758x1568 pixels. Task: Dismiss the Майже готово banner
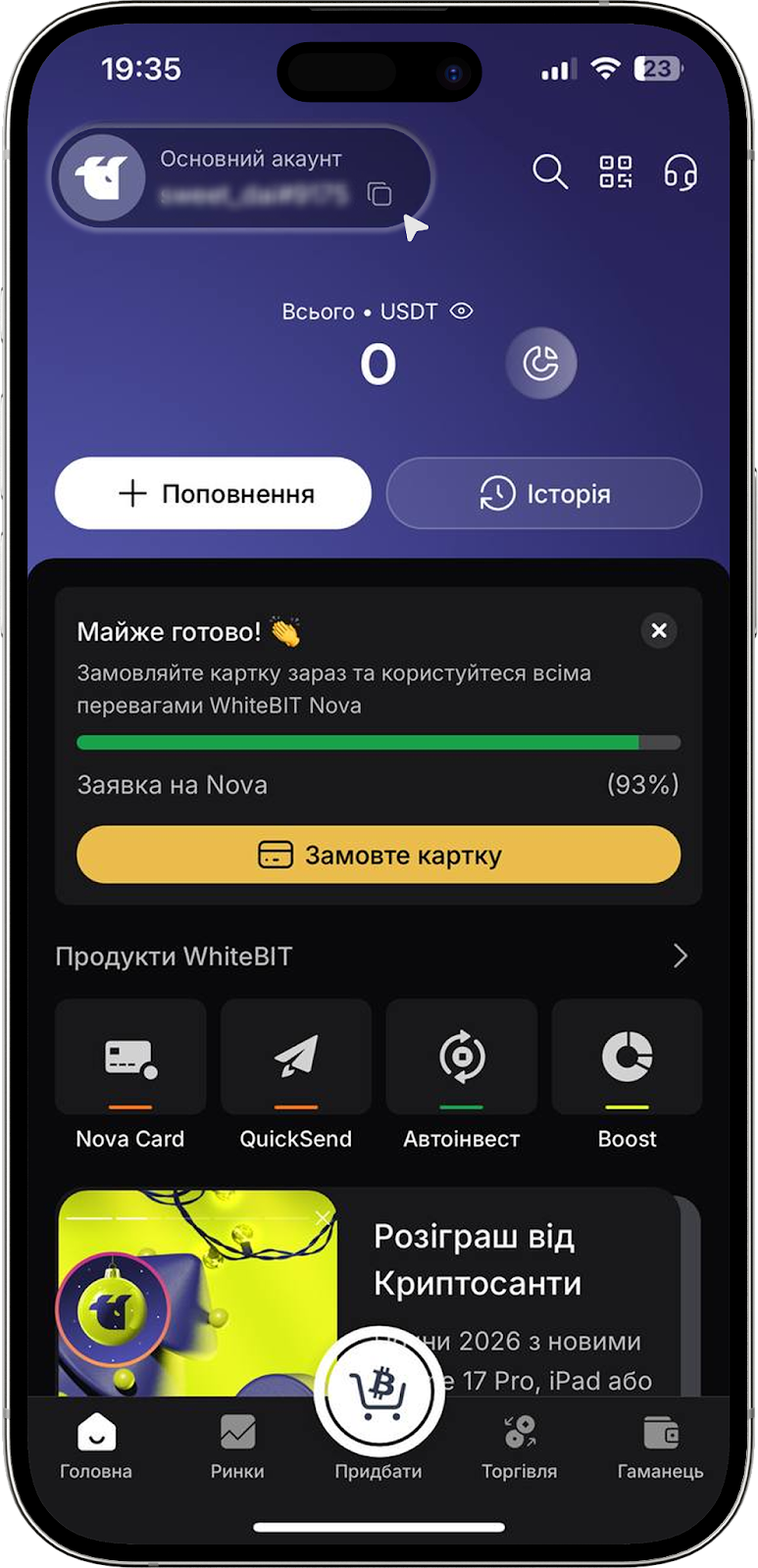[659, 631]
